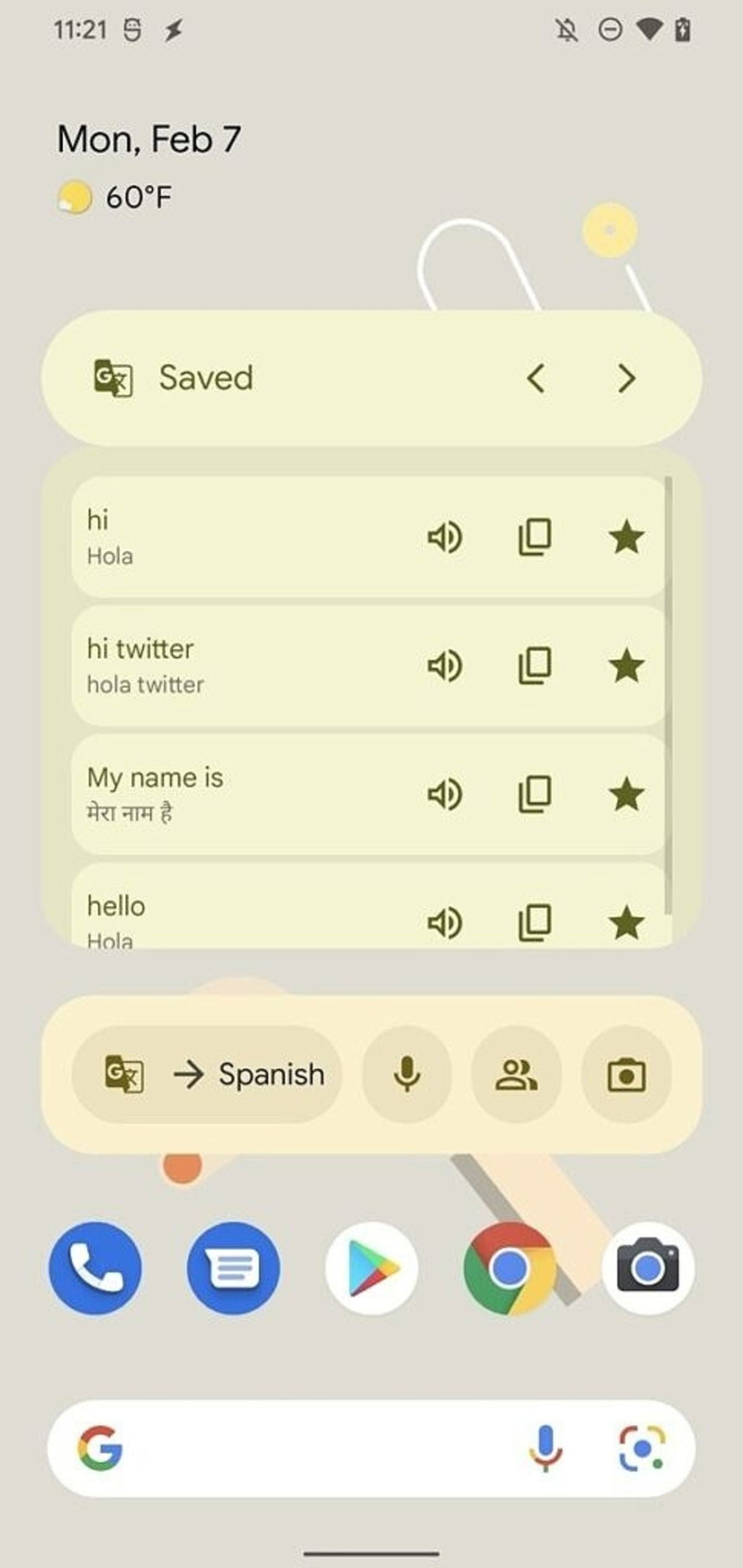Image resolution: width=743 pixels, height=1568 pixels.
Task: Open the Camera app from the dock
Action: coord(648,1268)
